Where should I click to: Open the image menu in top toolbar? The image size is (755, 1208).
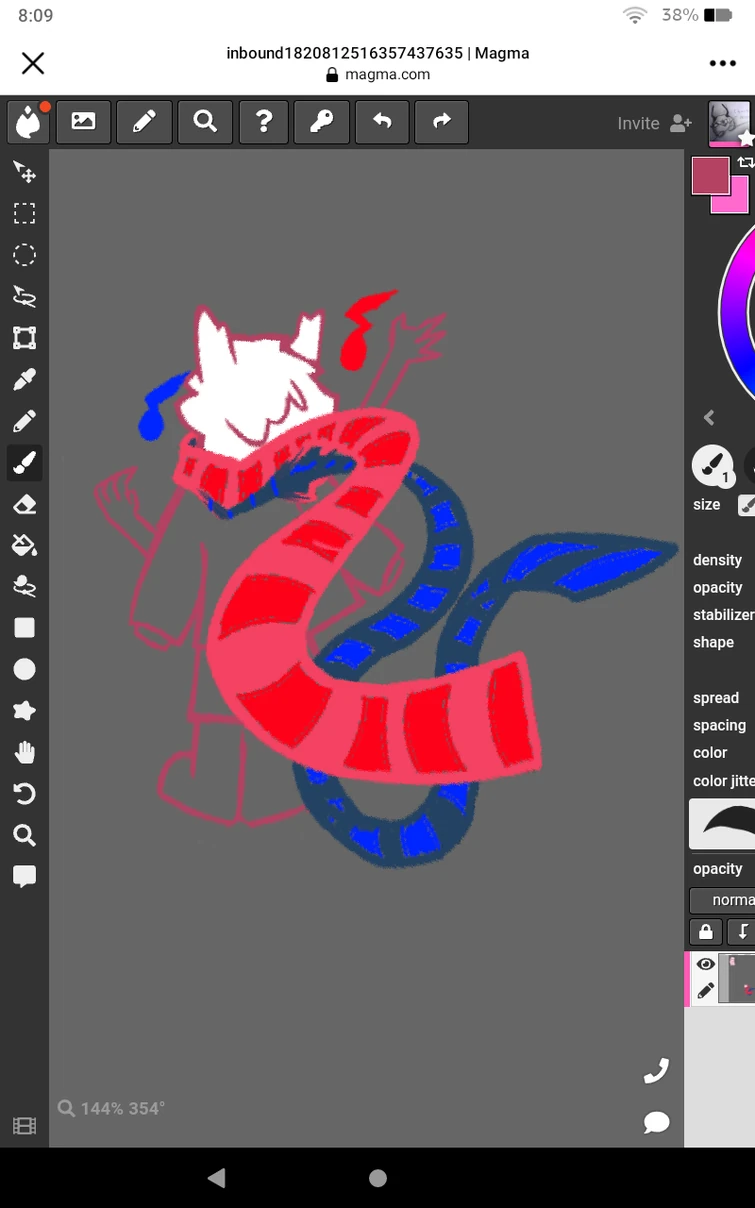[x=84, y=122]
